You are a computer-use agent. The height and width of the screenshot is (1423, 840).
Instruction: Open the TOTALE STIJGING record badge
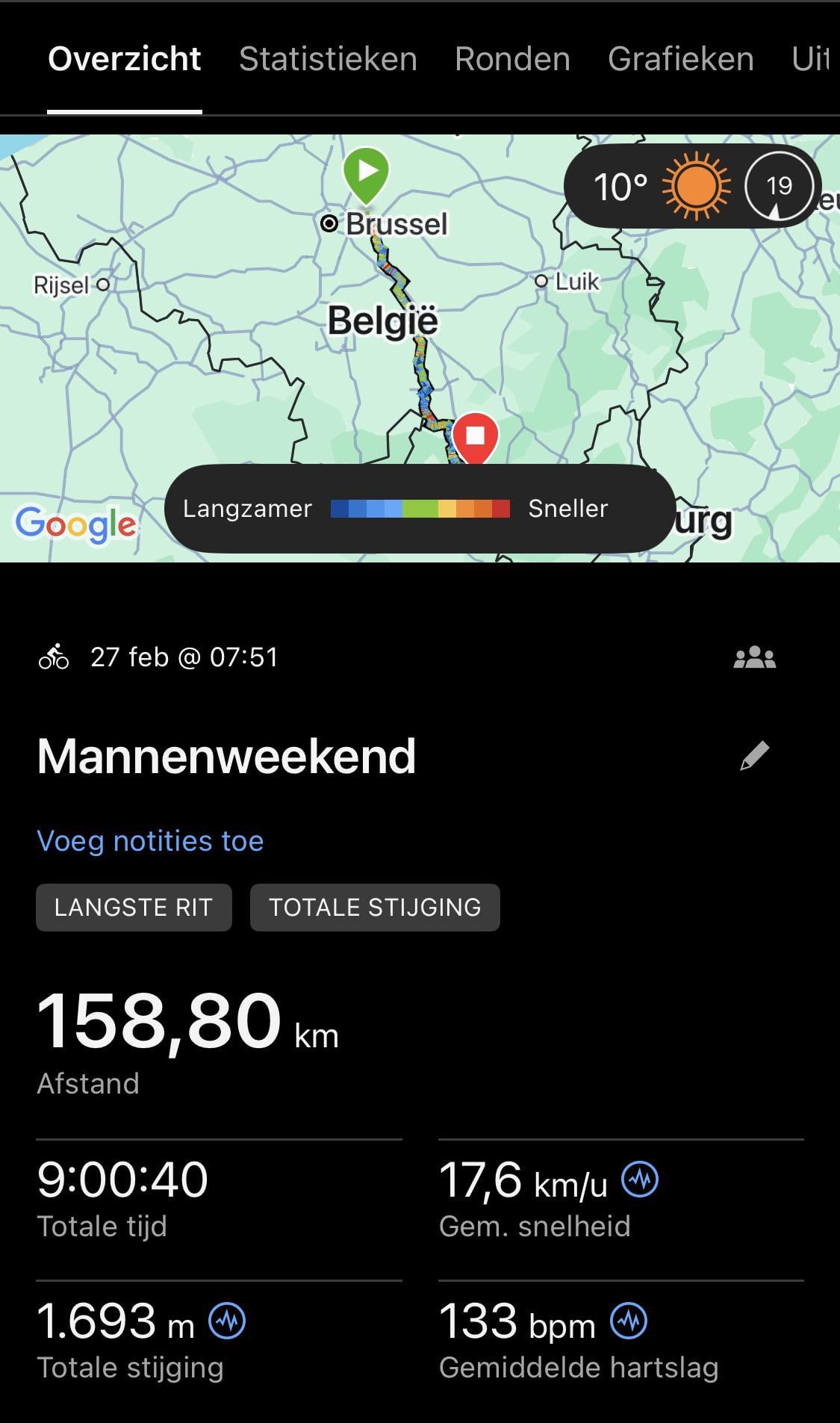[375, 908]
